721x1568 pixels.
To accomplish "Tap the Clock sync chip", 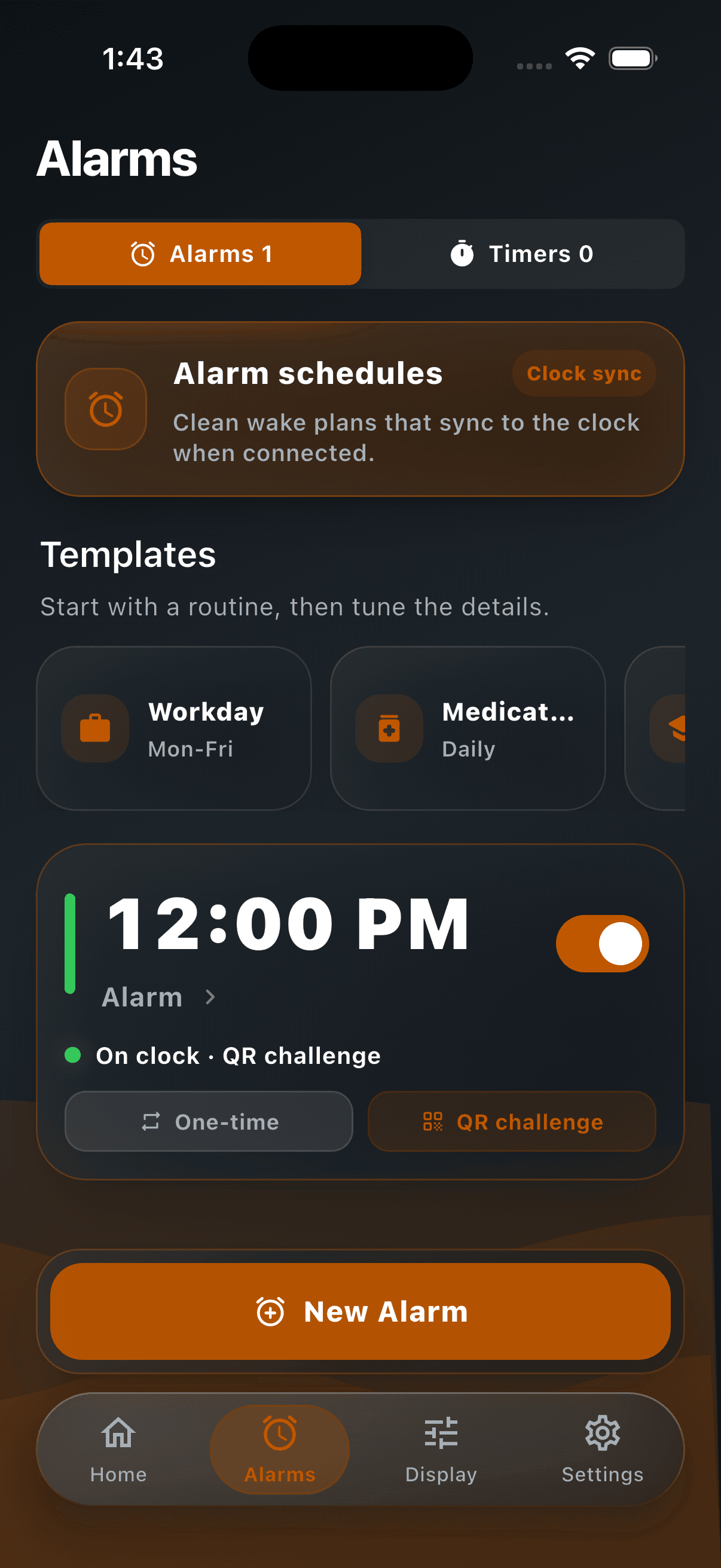I will 583,373.
